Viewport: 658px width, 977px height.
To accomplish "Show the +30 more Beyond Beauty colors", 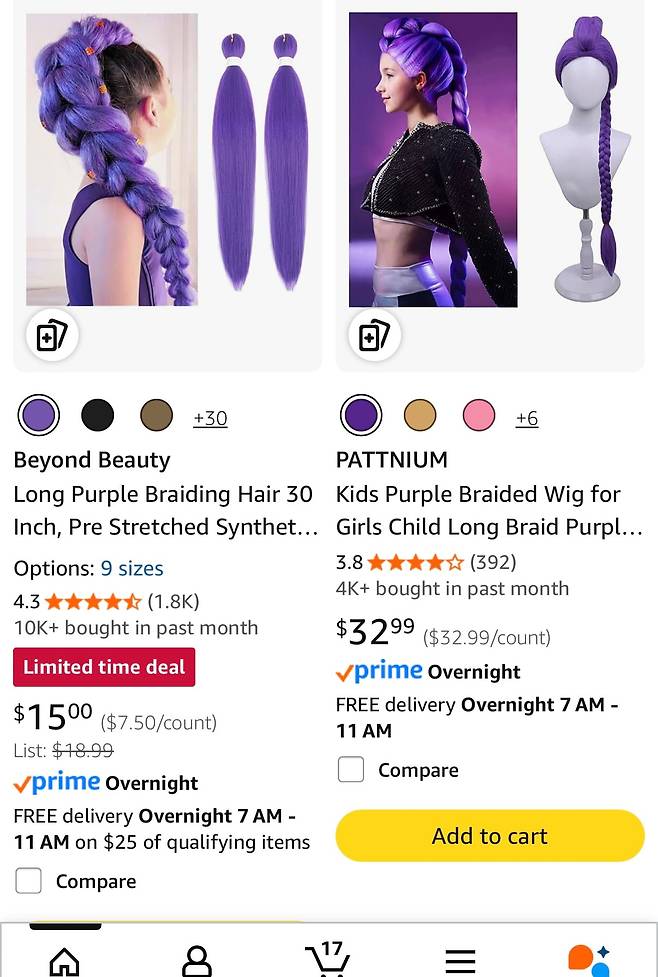I will (x=210, y=418).
